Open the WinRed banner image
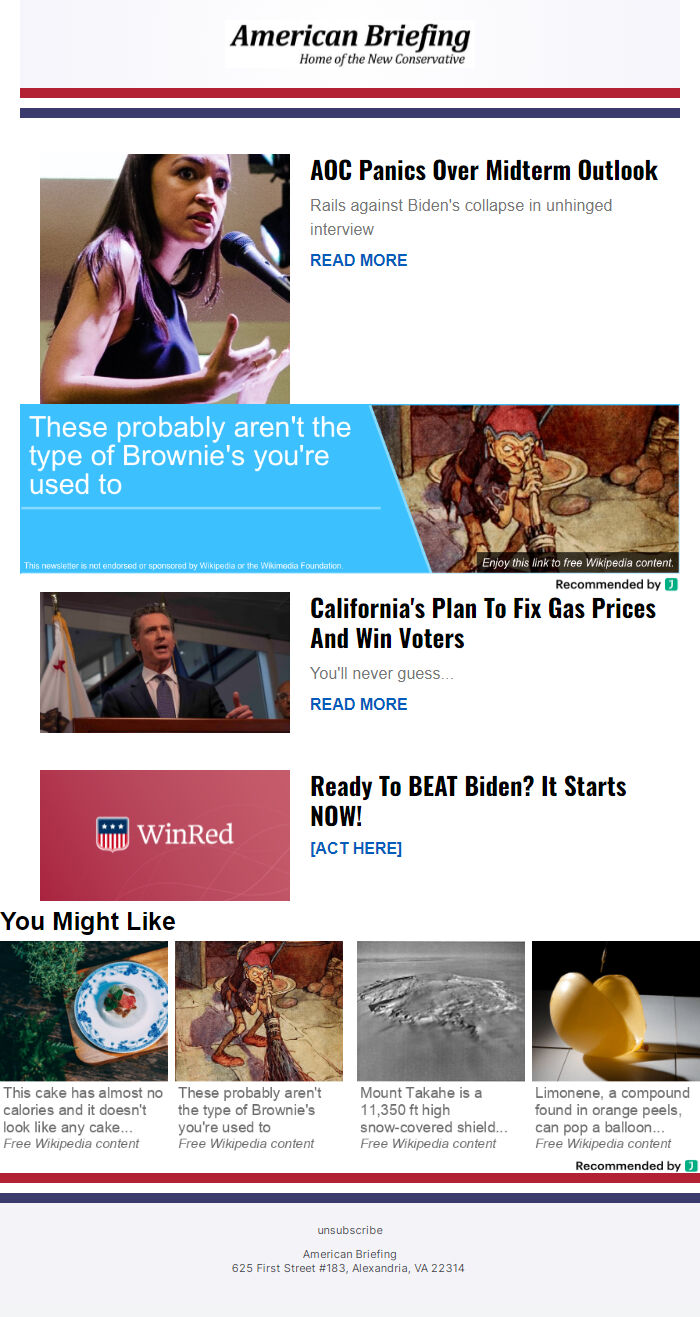 [165, 835]
